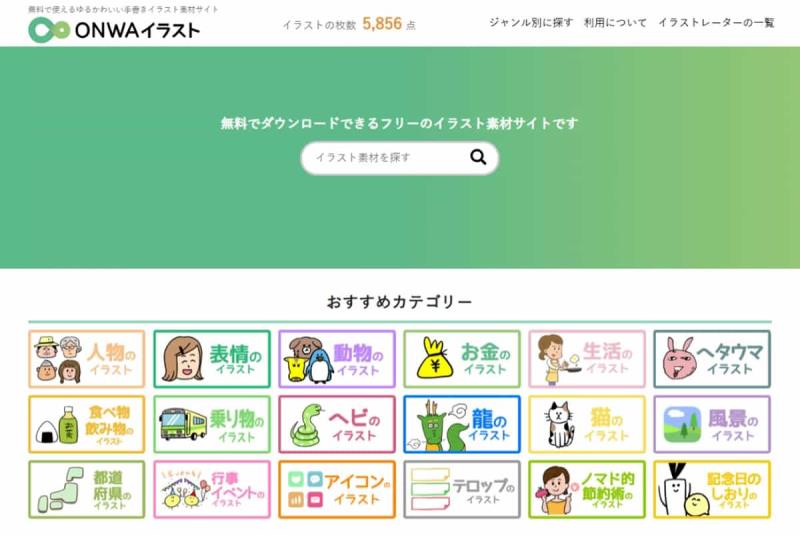Open the アイコンのイラスト category

337,489
